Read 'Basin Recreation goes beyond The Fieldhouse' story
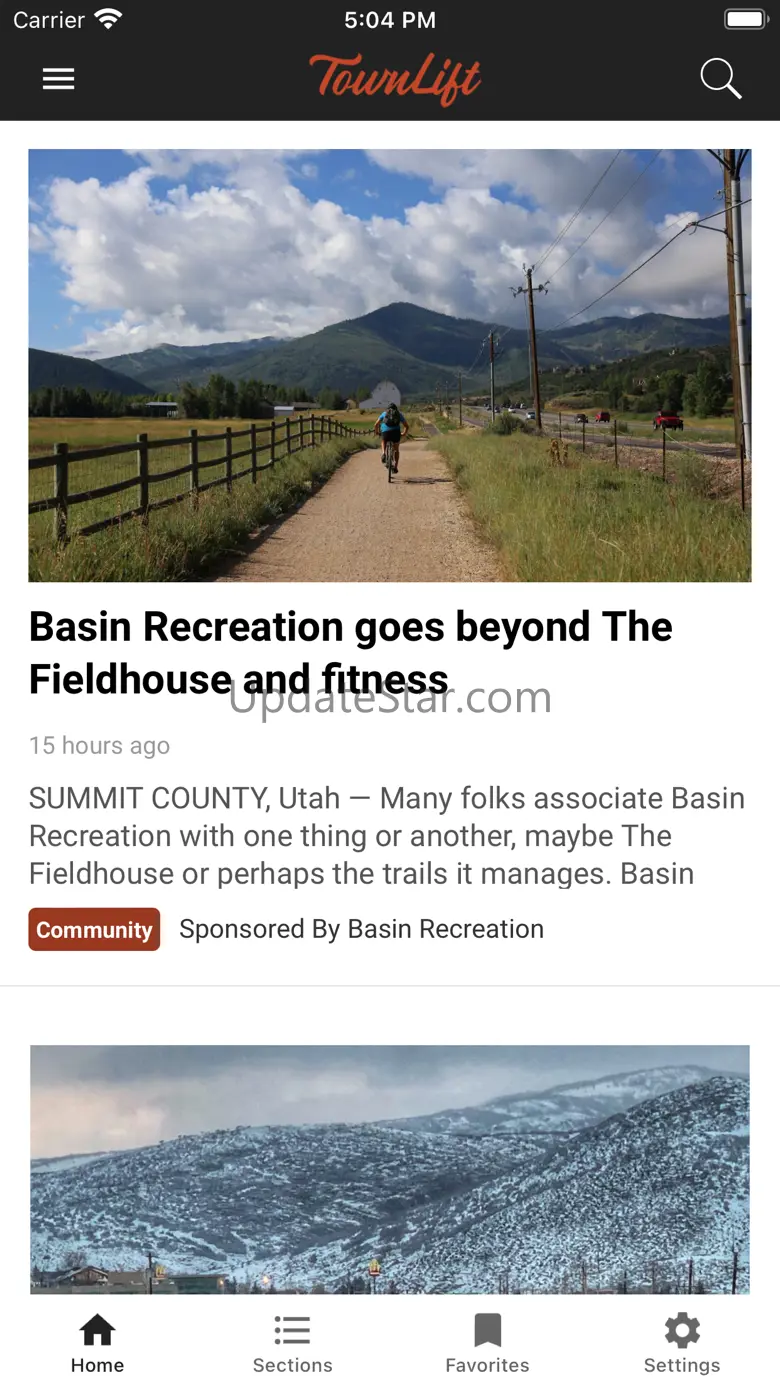Viewport: 780px width, 1387px height. 350,652
